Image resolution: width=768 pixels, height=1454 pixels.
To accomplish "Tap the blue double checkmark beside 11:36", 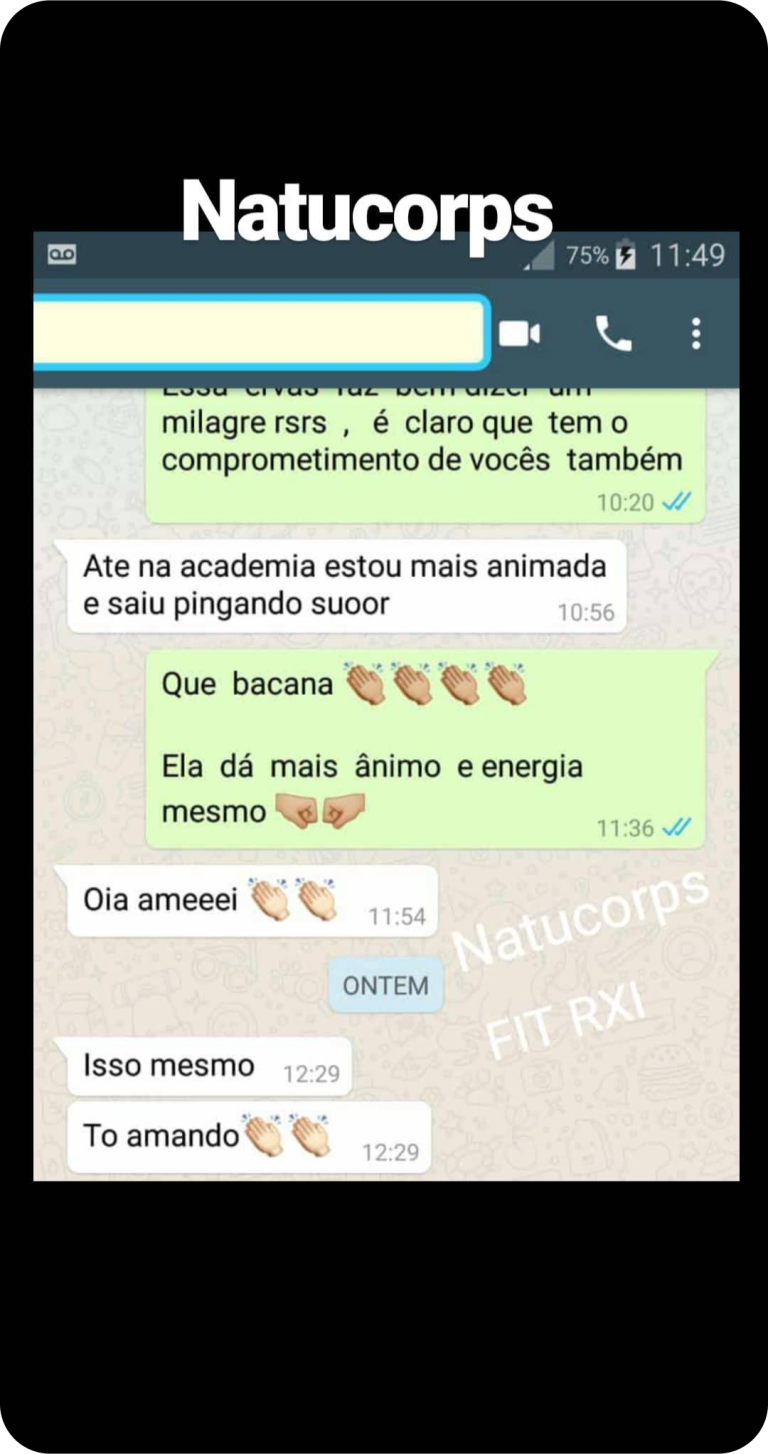I will tap(677, 827).
